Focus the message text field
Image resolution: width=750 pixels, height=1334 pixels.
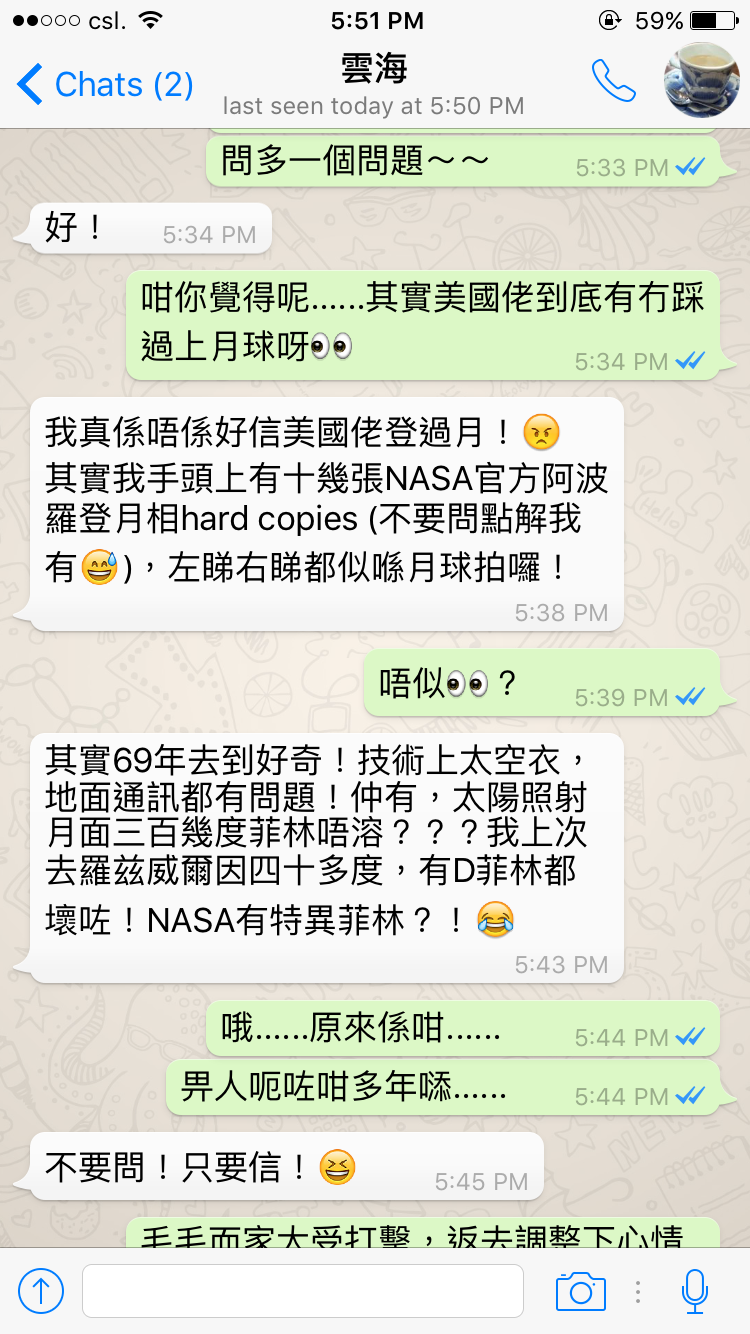pos(302,1291)
